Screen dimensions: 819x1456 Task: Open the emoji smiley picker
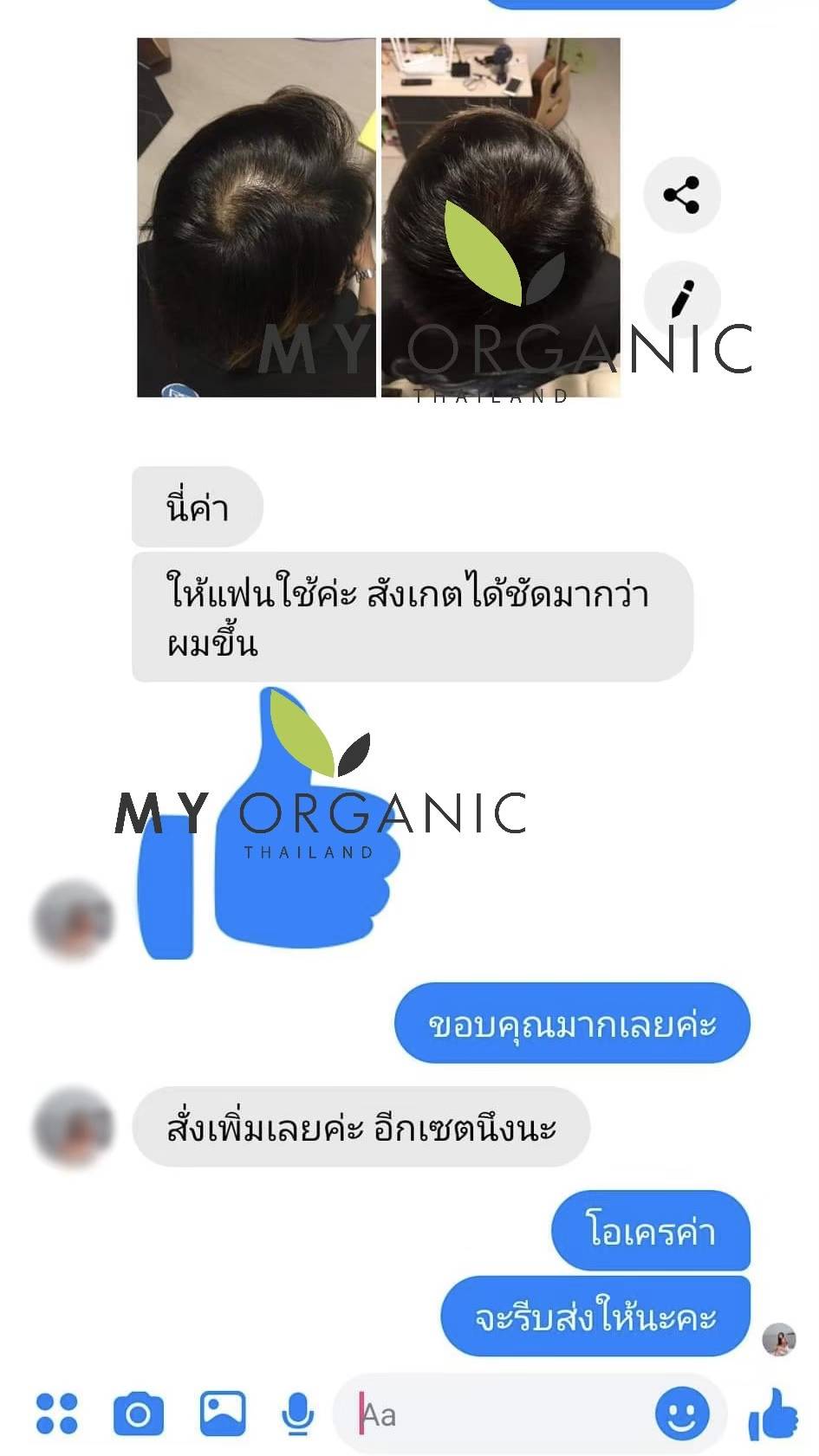tap(682, 1414)
